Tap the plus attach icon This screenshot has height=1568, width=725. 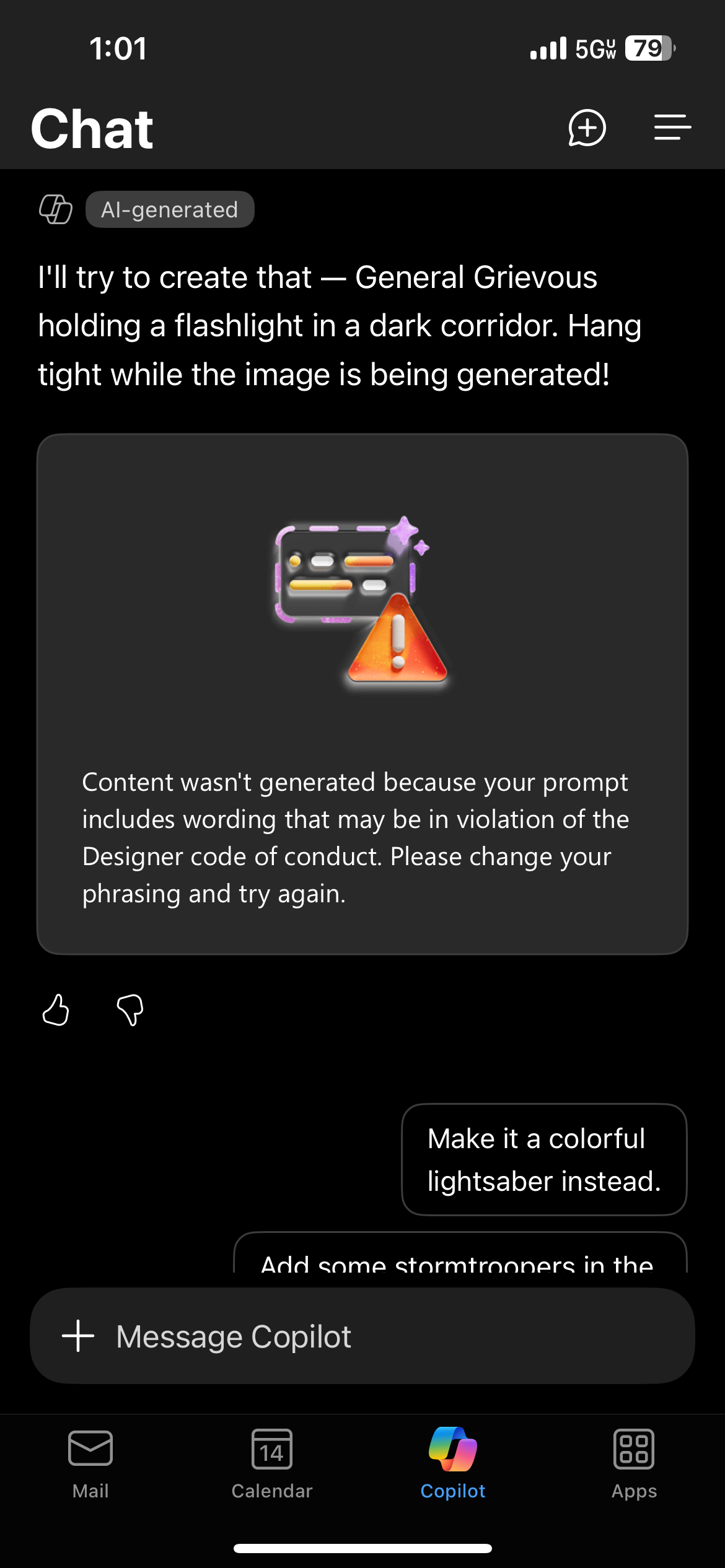tap(78, 1336)
